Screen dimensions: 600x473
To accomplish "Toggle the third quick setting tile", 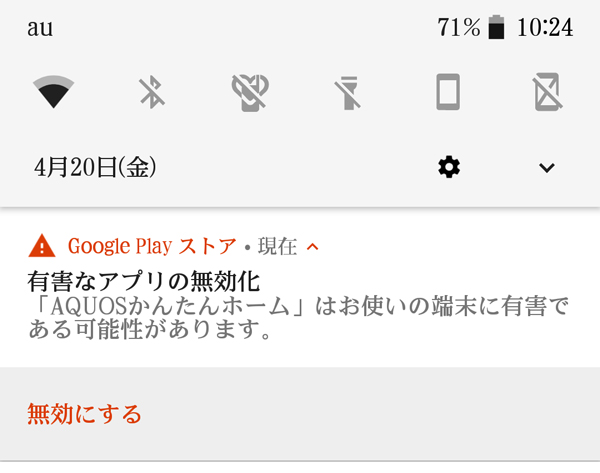I will pyautogui.click(x=247, y=92).
